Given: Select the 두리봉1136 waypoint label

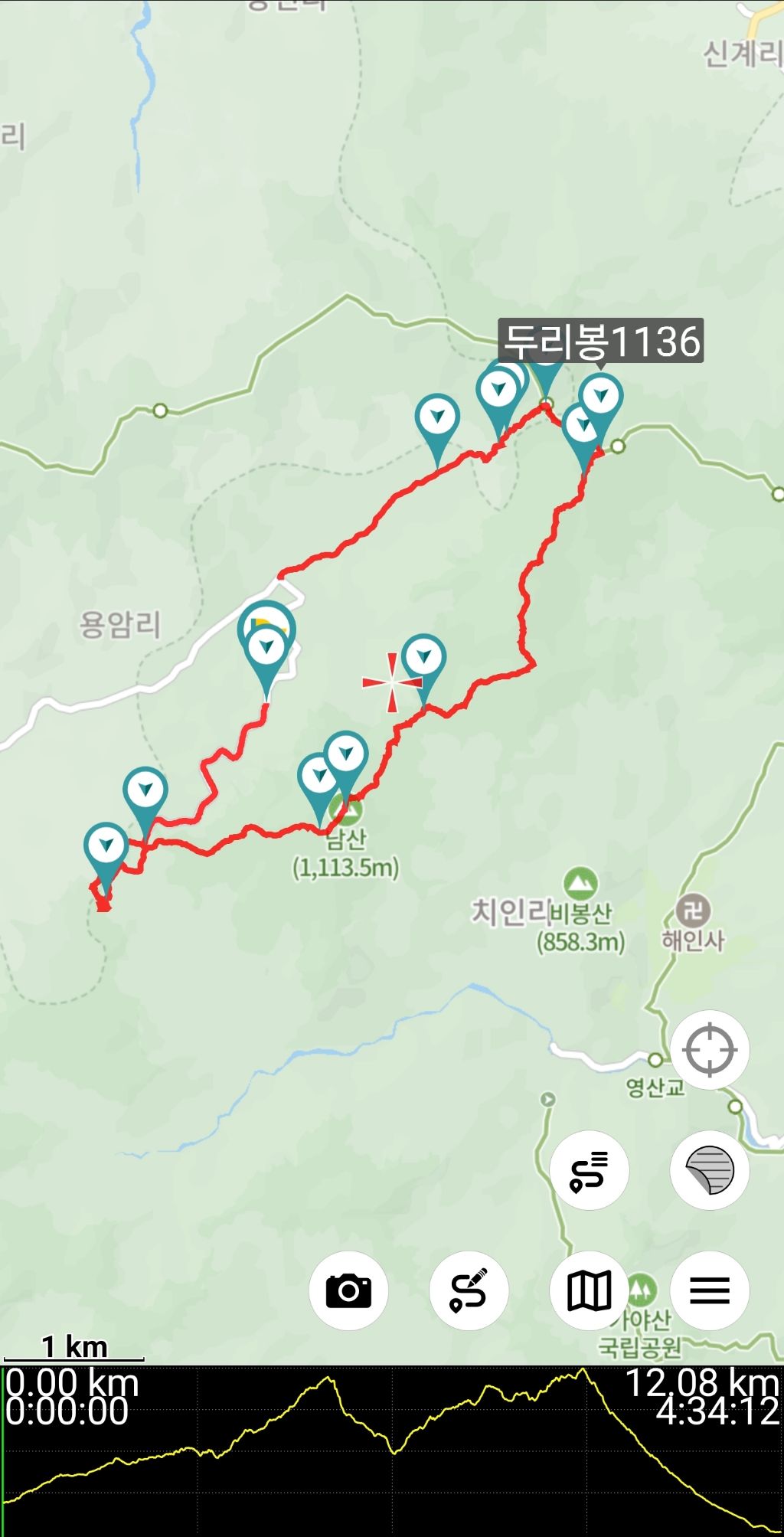Looking at the screenshot, I should point(601,341).
